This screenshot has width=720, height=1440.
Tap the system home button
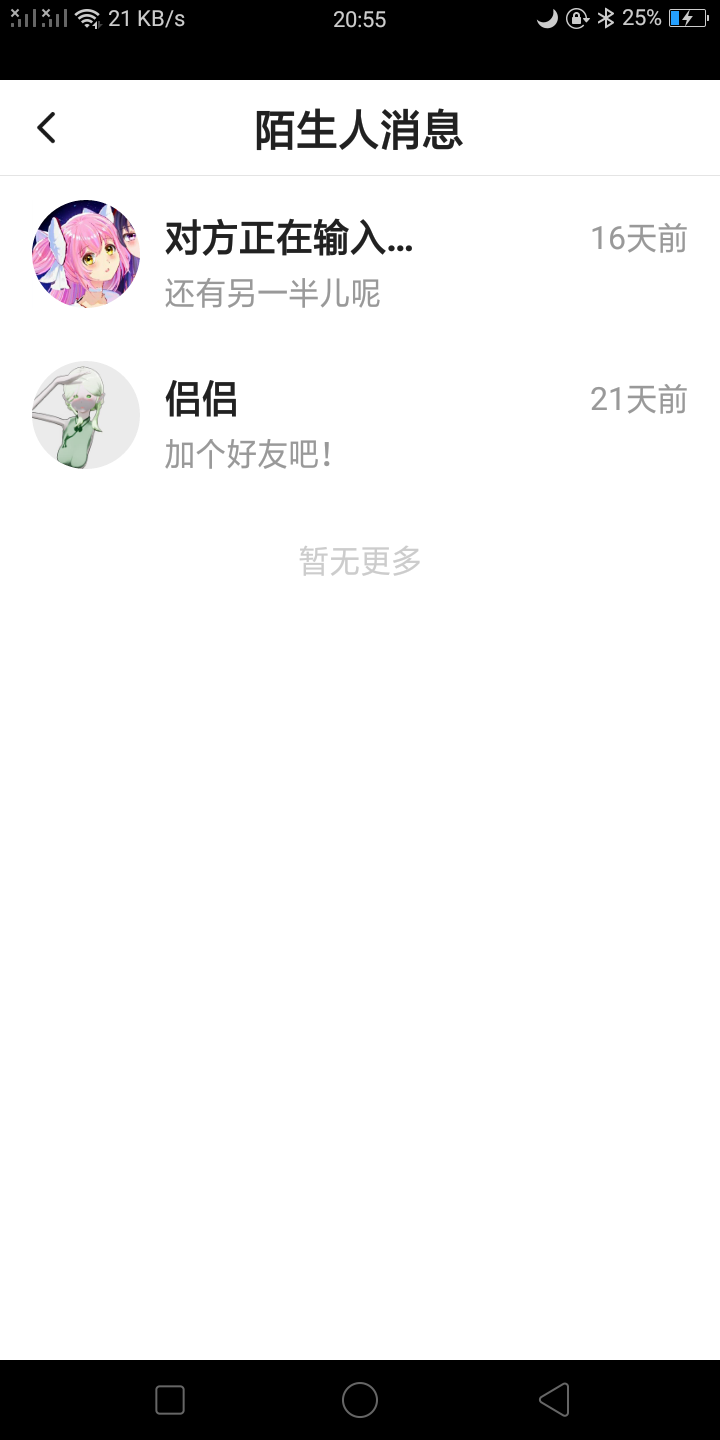360,1400
